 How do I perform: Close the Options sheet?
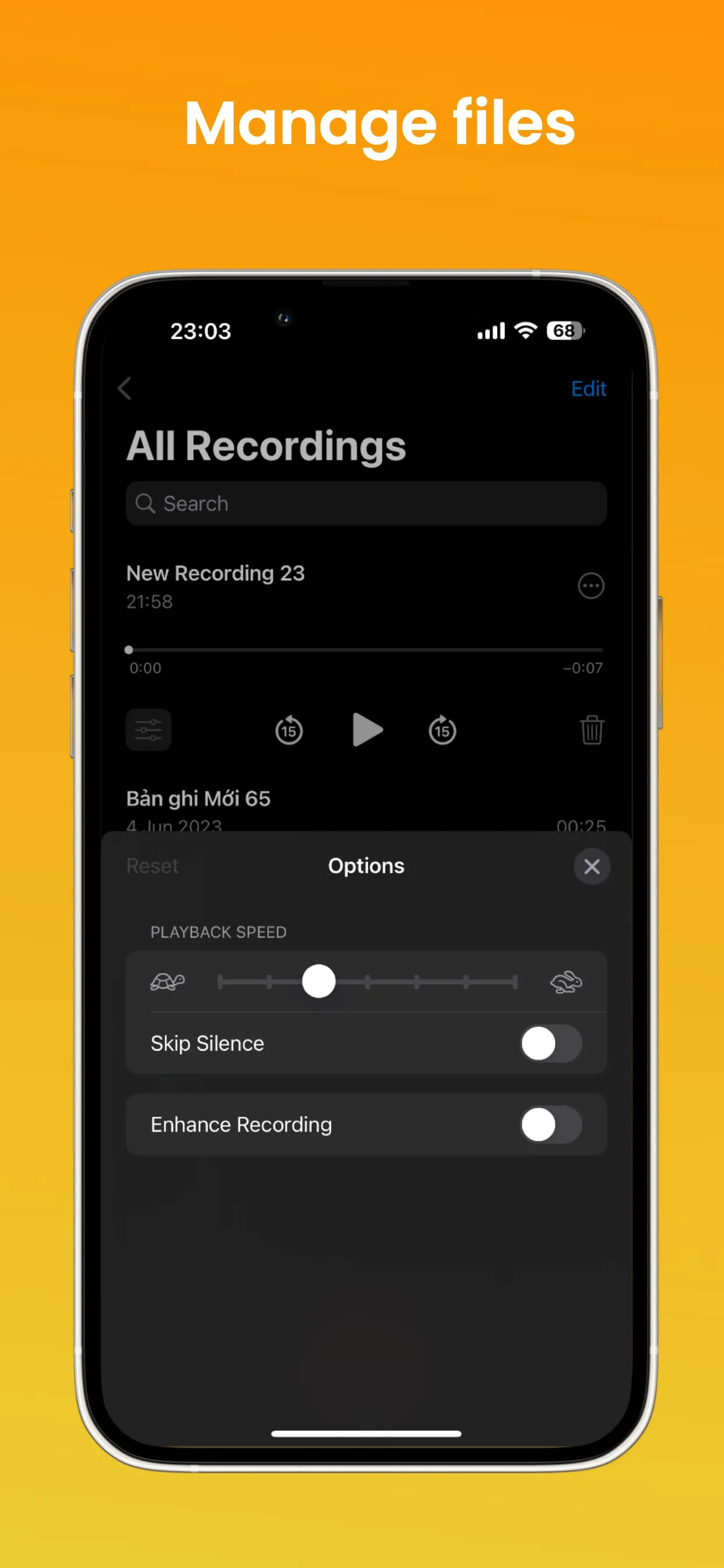(591, 866)
